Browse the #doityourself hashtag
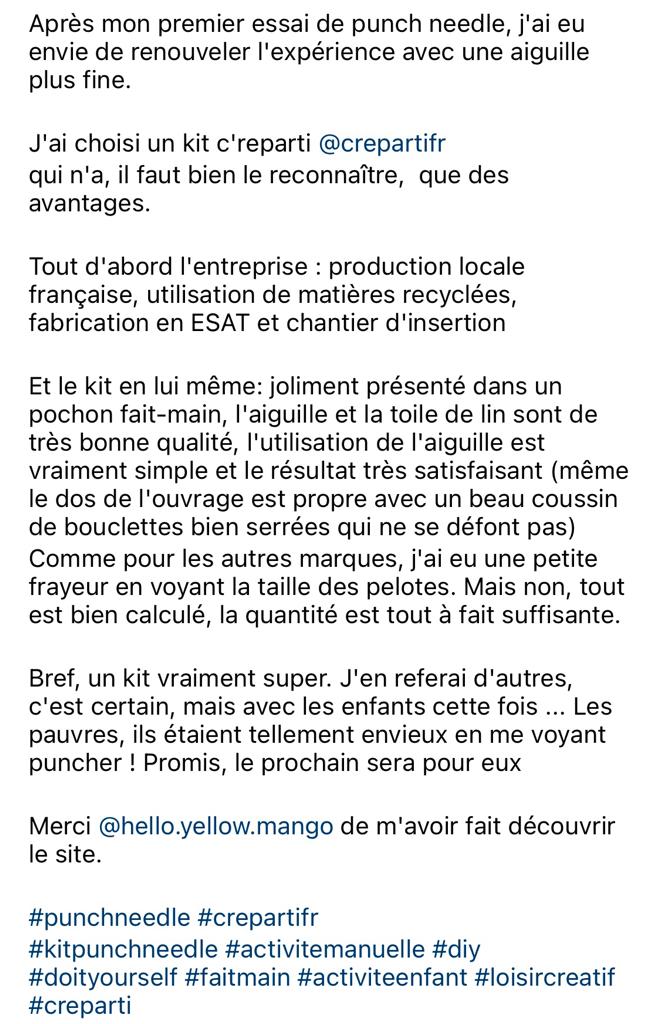Viewport: 657px width, 1024px height. pyautogui.click(x=102, y=976)
